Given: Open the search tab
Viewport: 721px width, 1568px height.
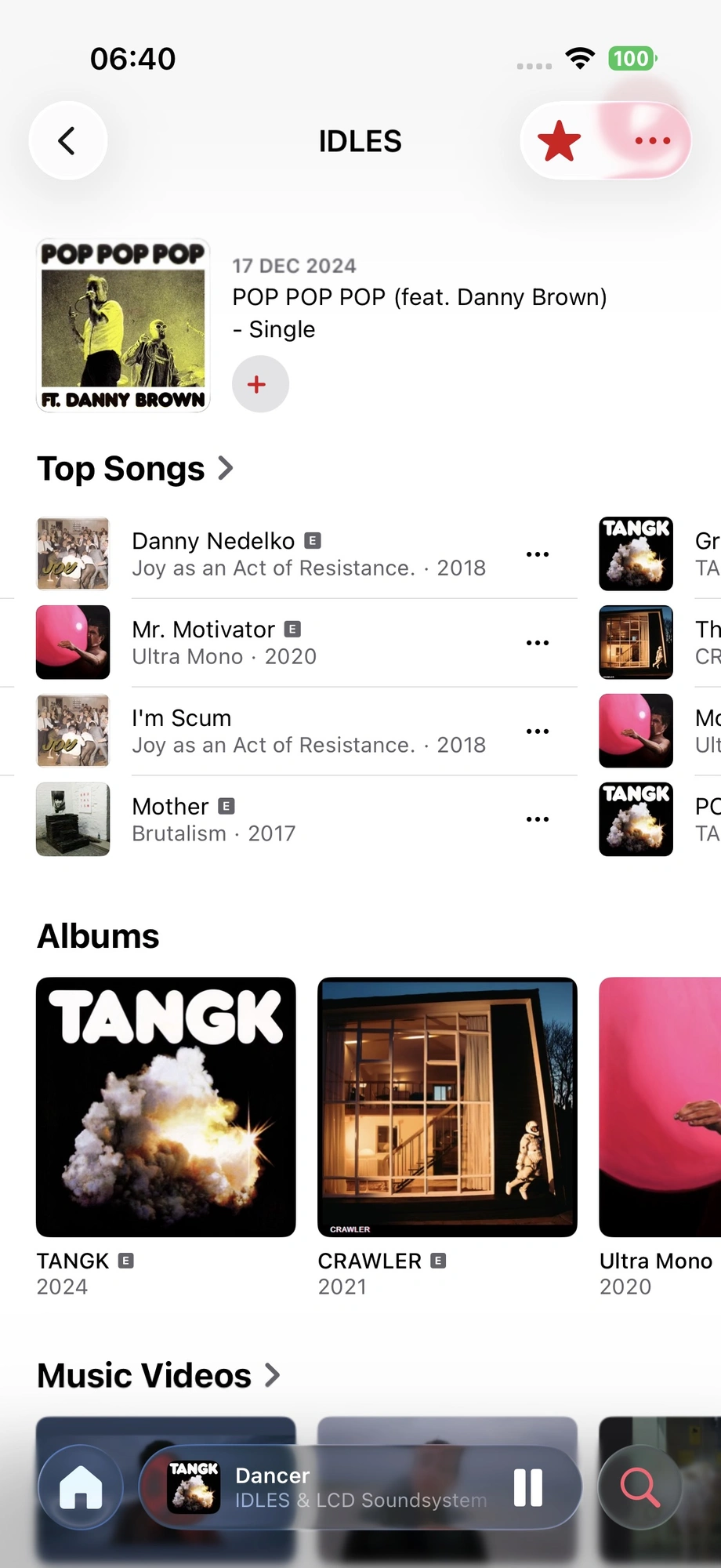Looking at the screenshot, I should pos(639,1487).
